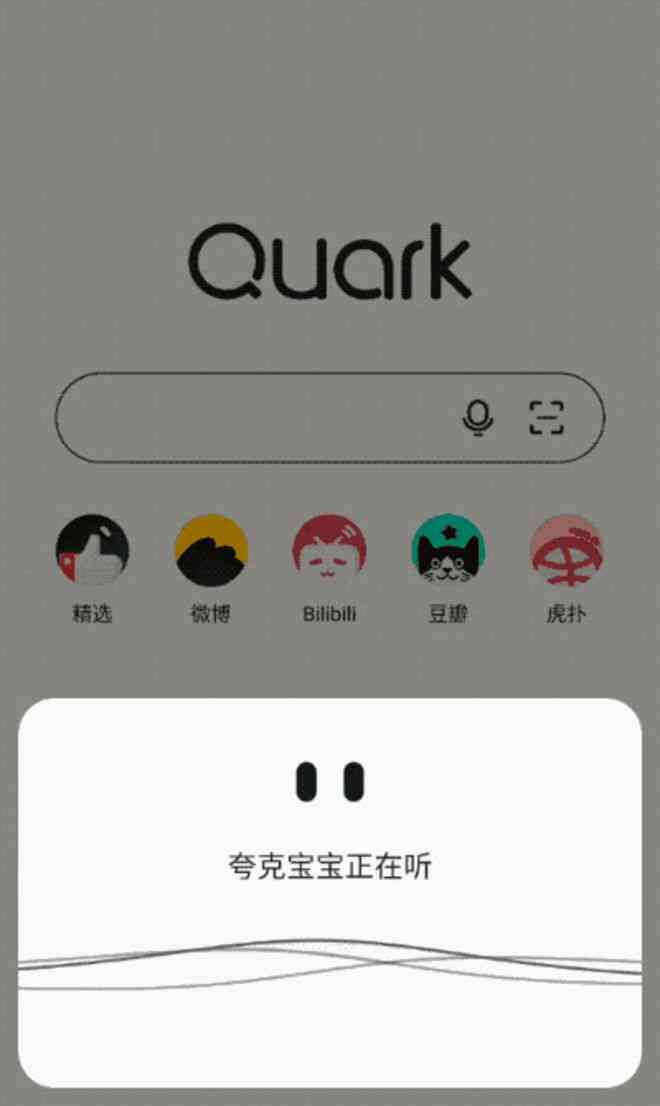Launch the Bilibili shortcut

pyautogui.click(x=329, y=551)
